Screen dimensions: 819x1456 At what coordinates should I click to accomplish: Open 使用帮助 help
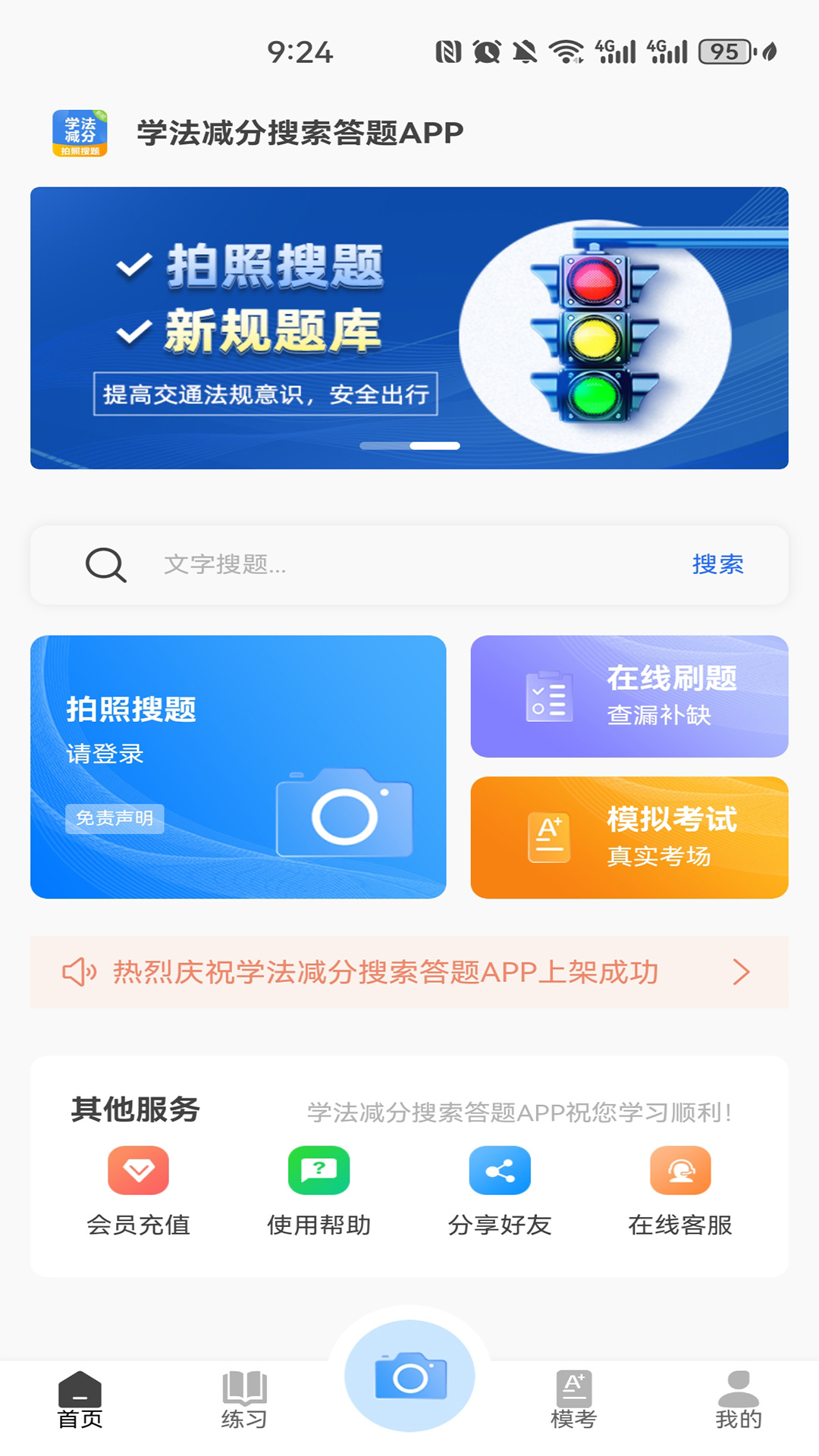coord(318,1191)
